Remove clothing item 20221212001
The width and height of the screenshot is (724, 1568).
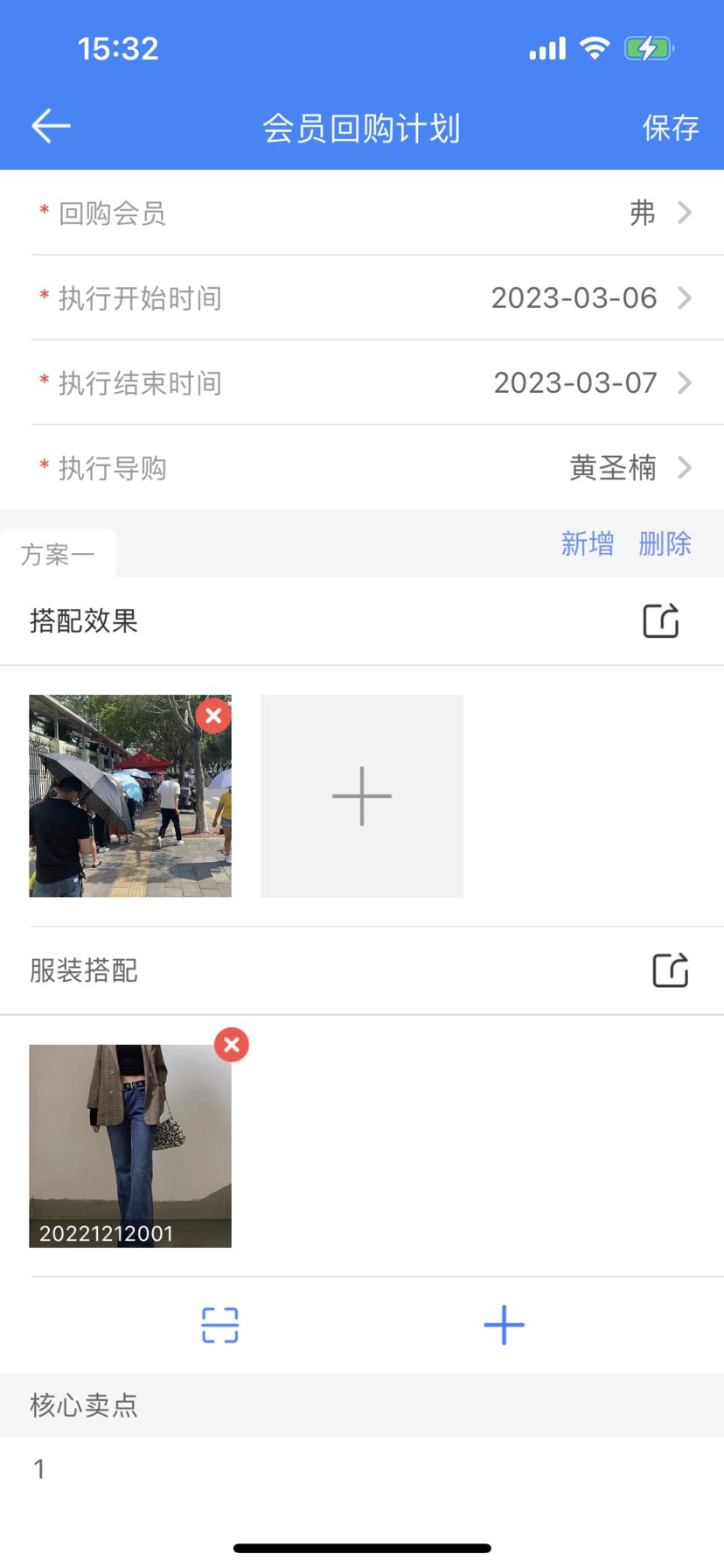(x=232, y=1045)
